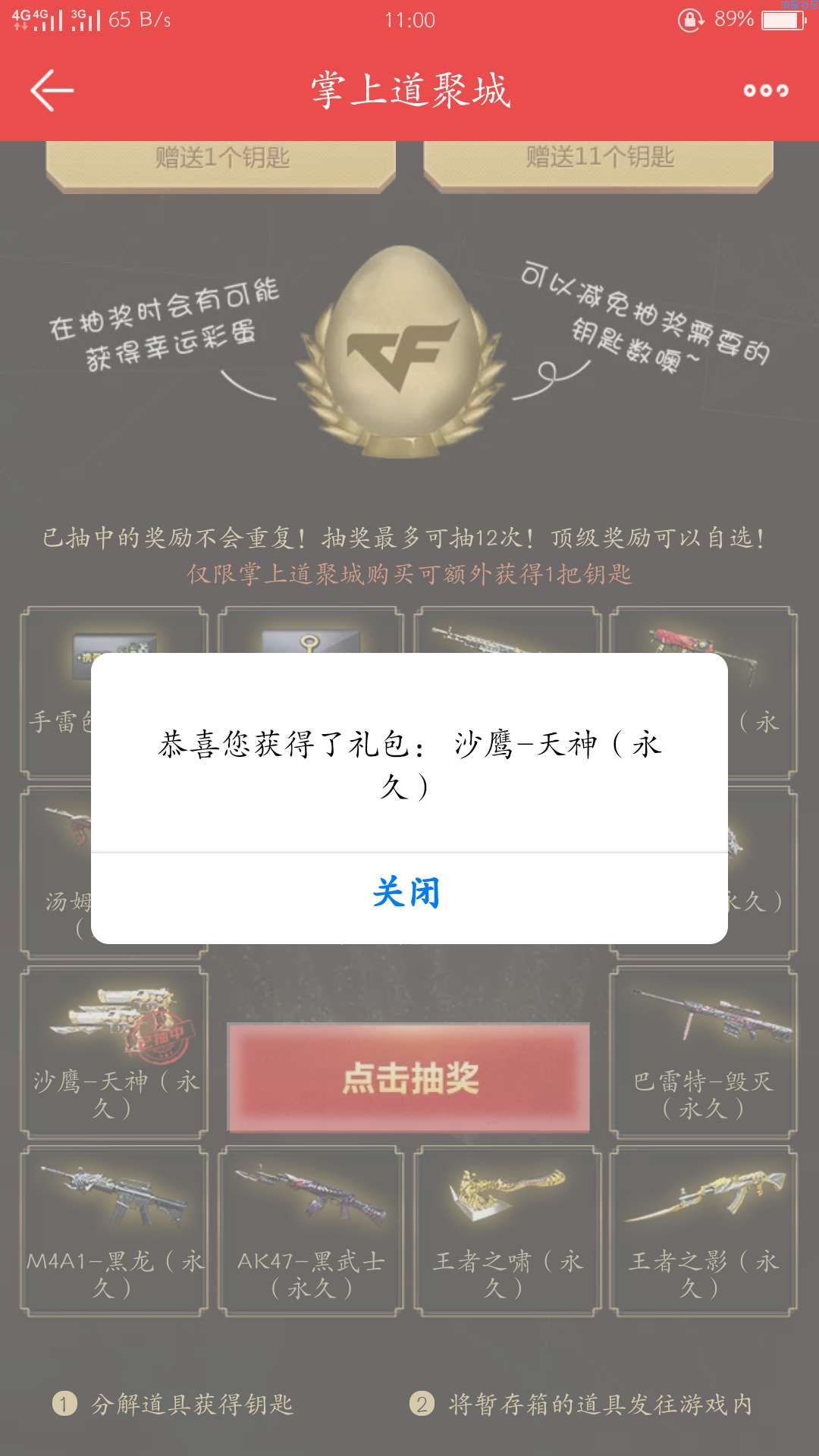Screen dimensions: 819x1456
Task: View AK47-黑武士 prize tile
Action: 311,1232
